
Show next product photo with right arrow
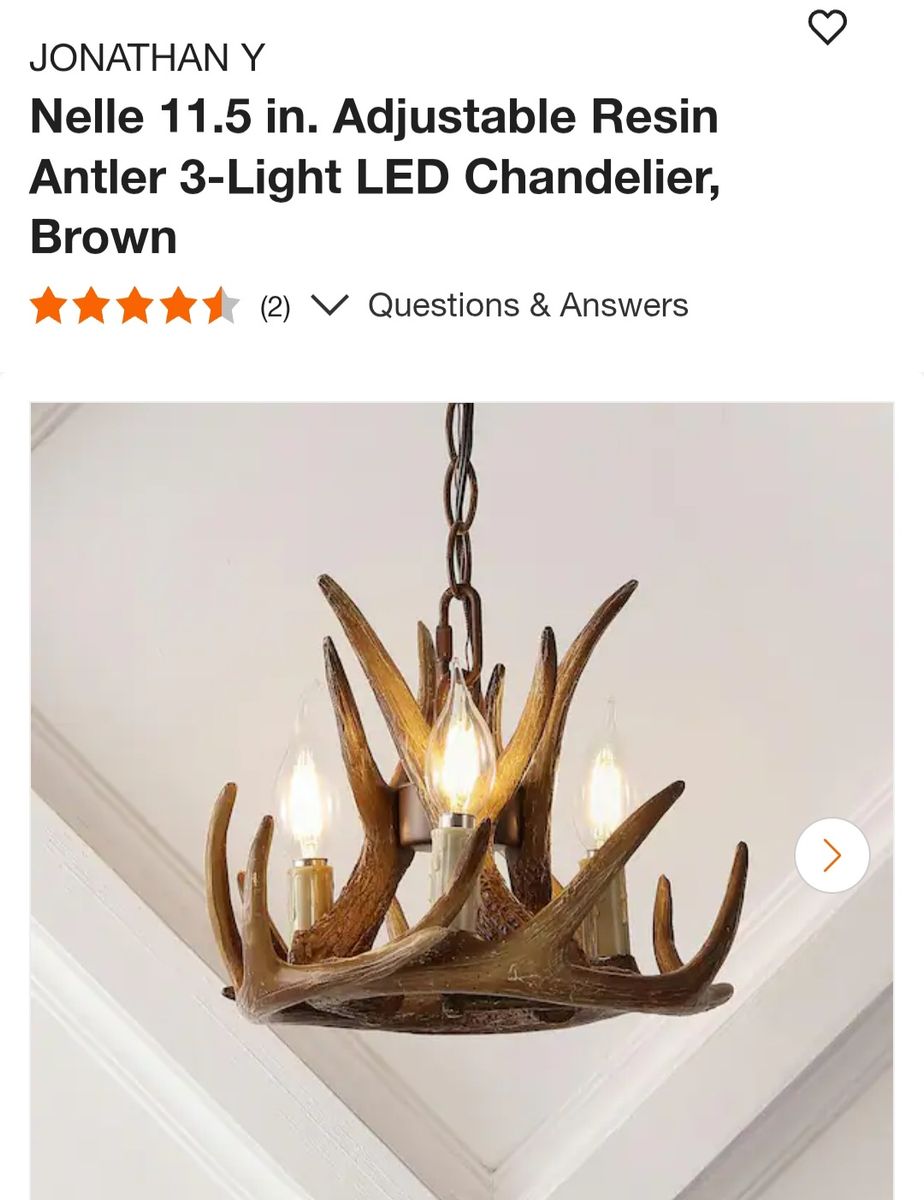(832, 855)
